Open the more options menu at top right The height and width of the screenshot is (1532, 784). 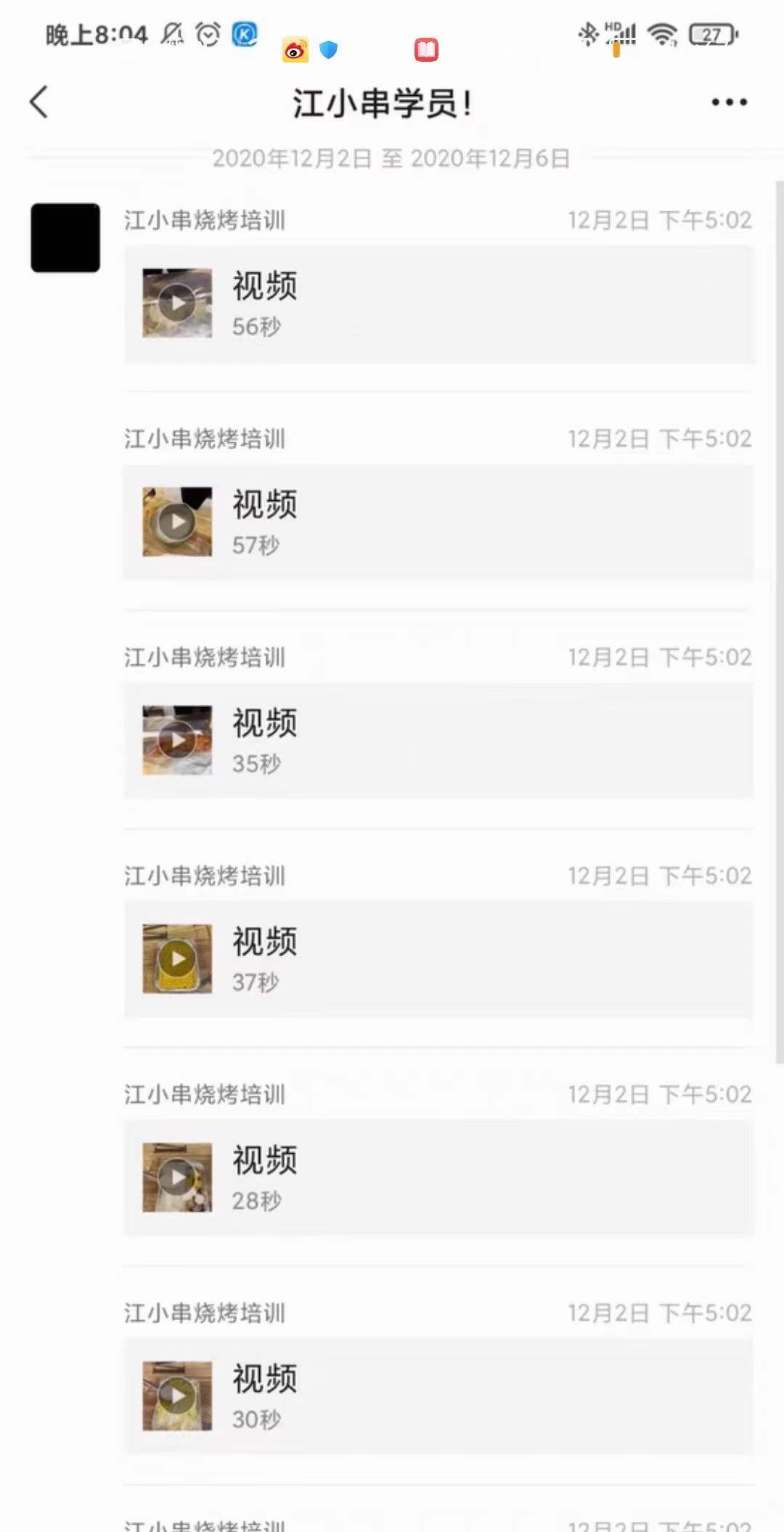[728, 102]
